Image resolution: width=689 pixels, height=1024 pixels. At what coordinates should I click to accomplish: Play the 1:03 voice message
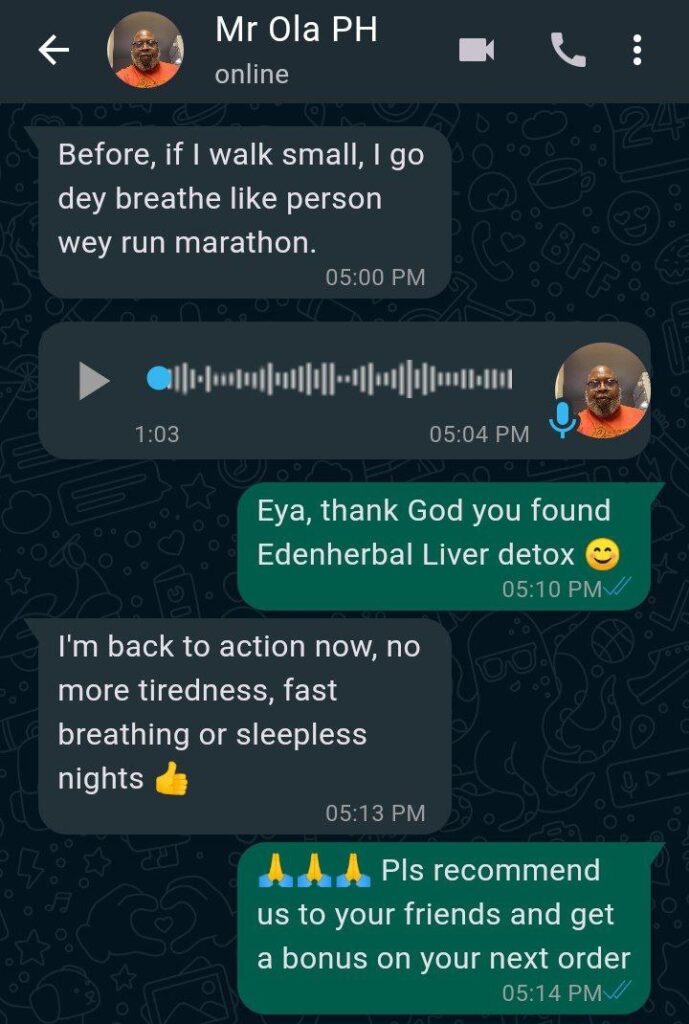coord(94,380)
